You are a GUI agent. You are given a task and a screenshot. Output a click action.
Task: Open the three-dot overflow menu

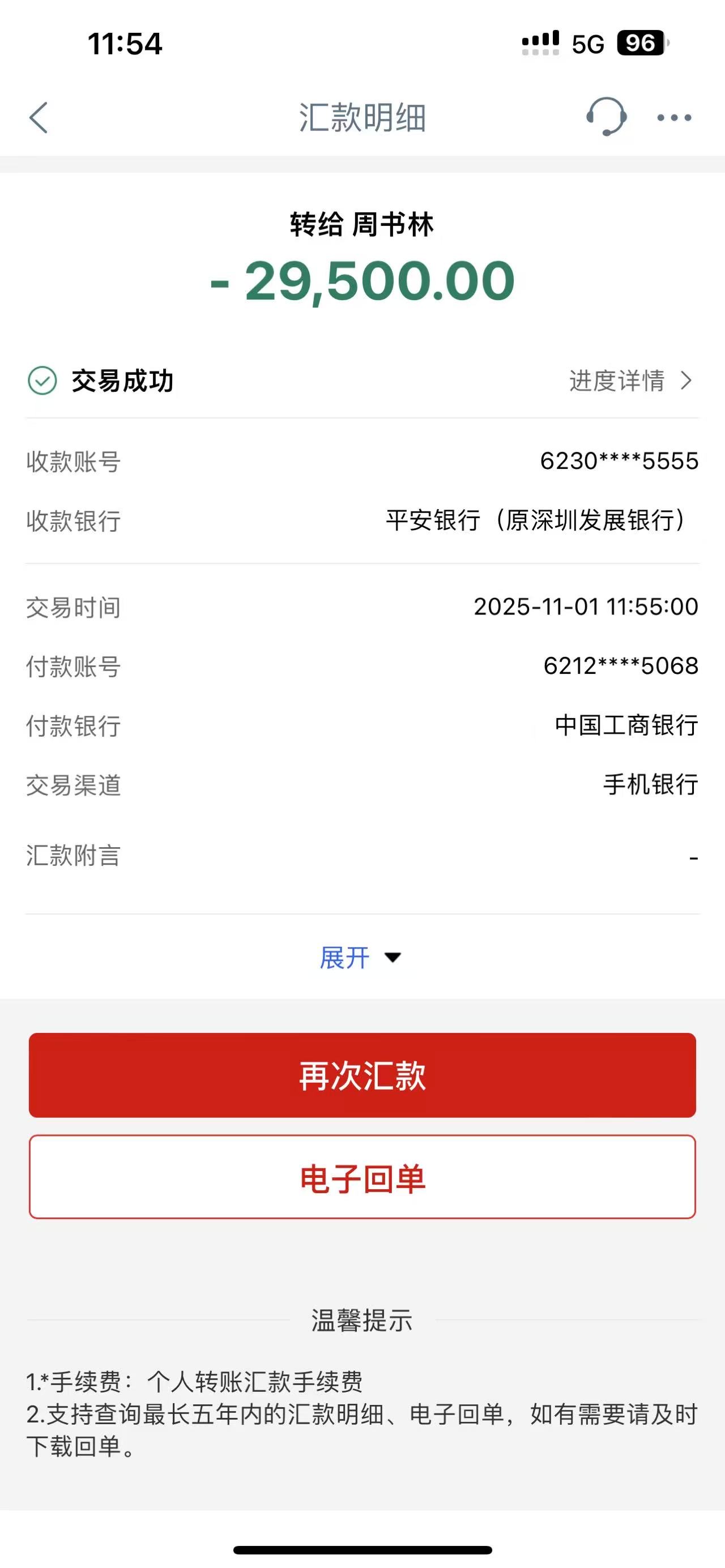pyautogui.click(x=674, y=117)
